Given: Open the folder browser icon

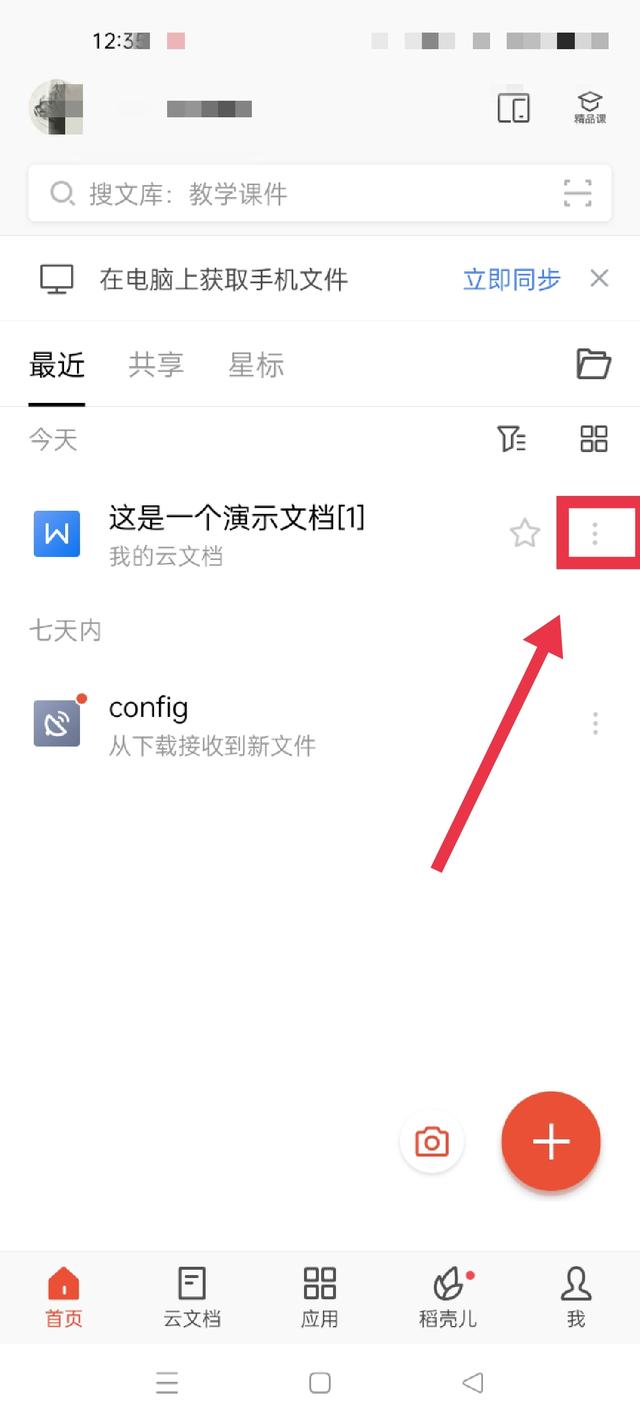Looking at the screenshot, I should pos(593,364).
